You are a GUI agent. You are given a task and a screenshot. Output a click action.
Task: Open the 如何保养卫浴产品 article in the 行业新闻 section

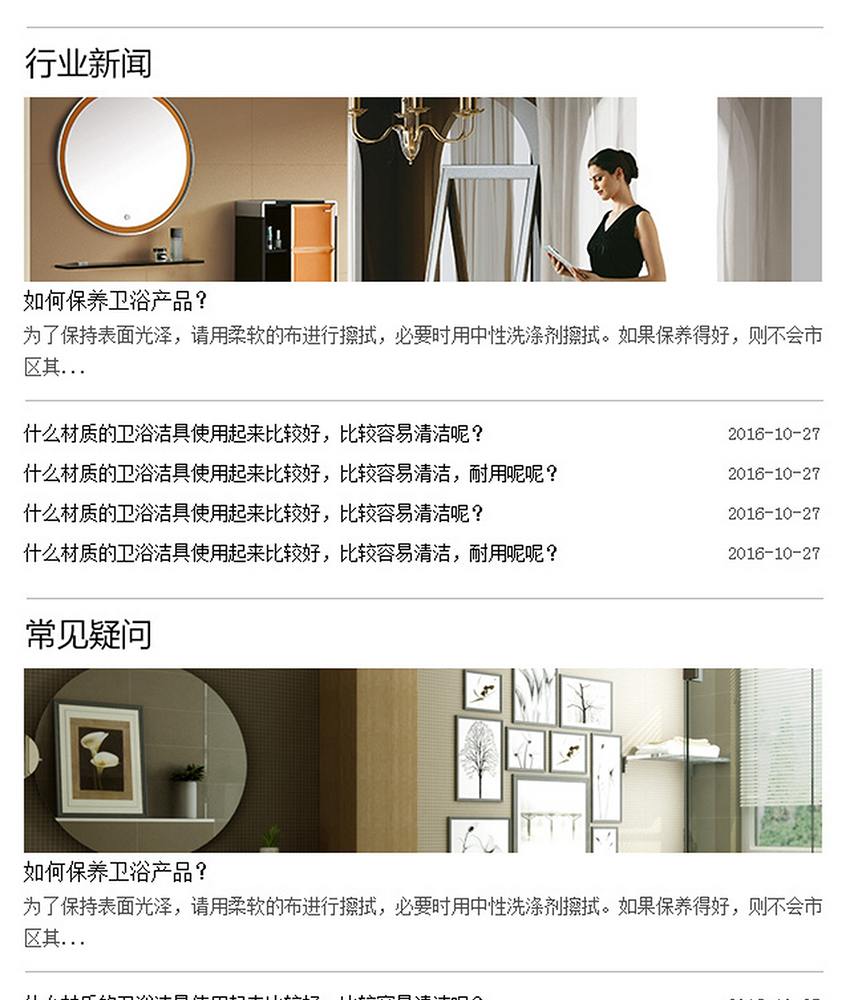(116, 301)
